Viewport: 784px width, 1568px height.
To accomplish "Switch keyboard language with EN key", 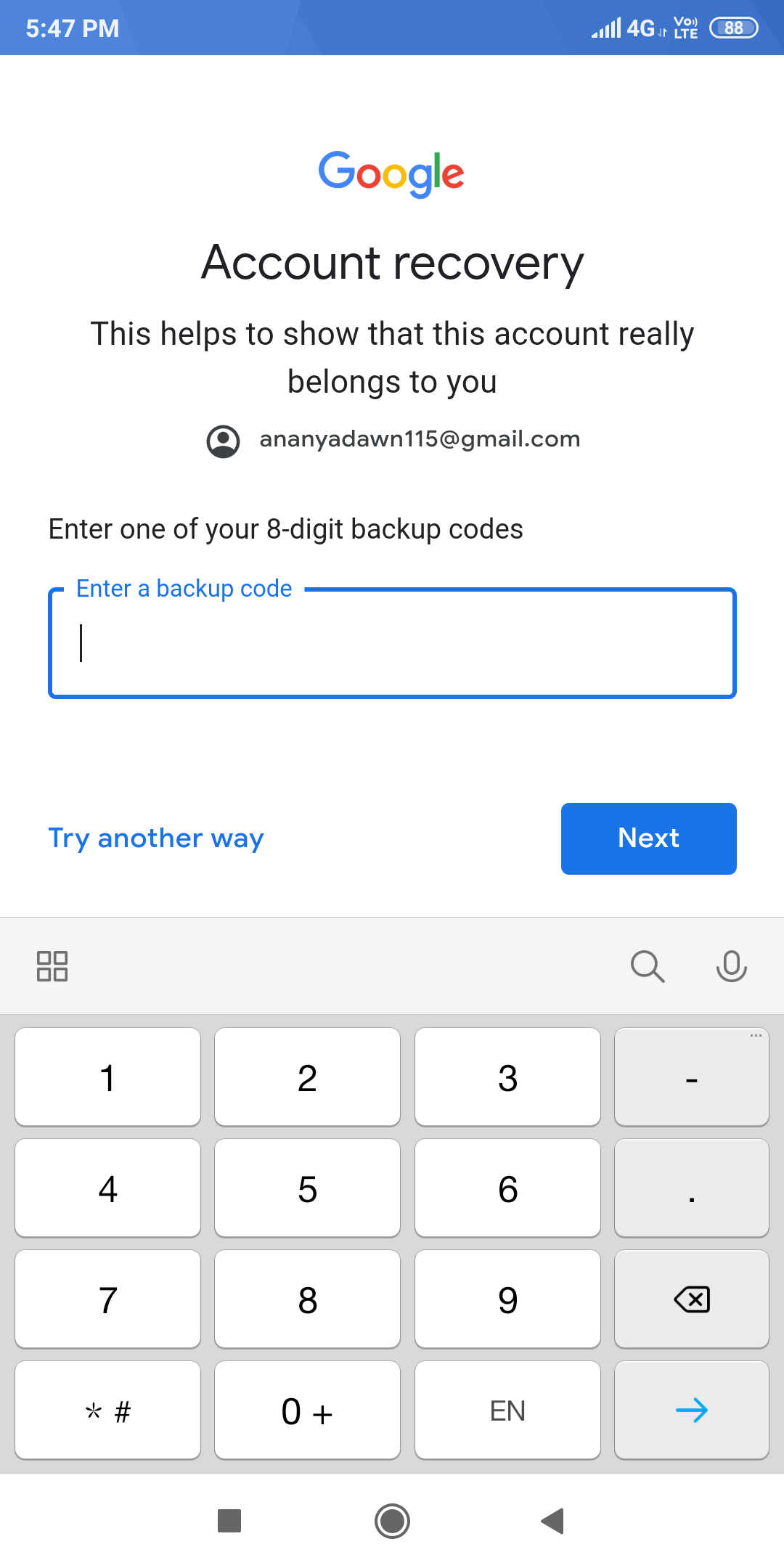I will click(x=507, y=1410).
